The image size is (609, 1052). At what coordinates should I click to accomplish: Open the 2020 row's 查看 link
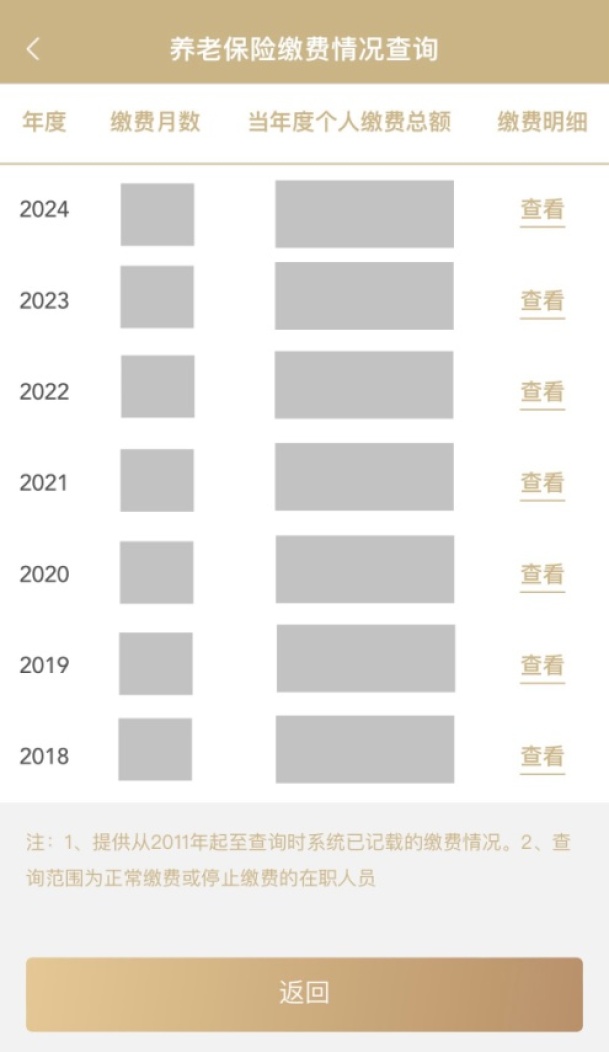click(x=542, y=574)
